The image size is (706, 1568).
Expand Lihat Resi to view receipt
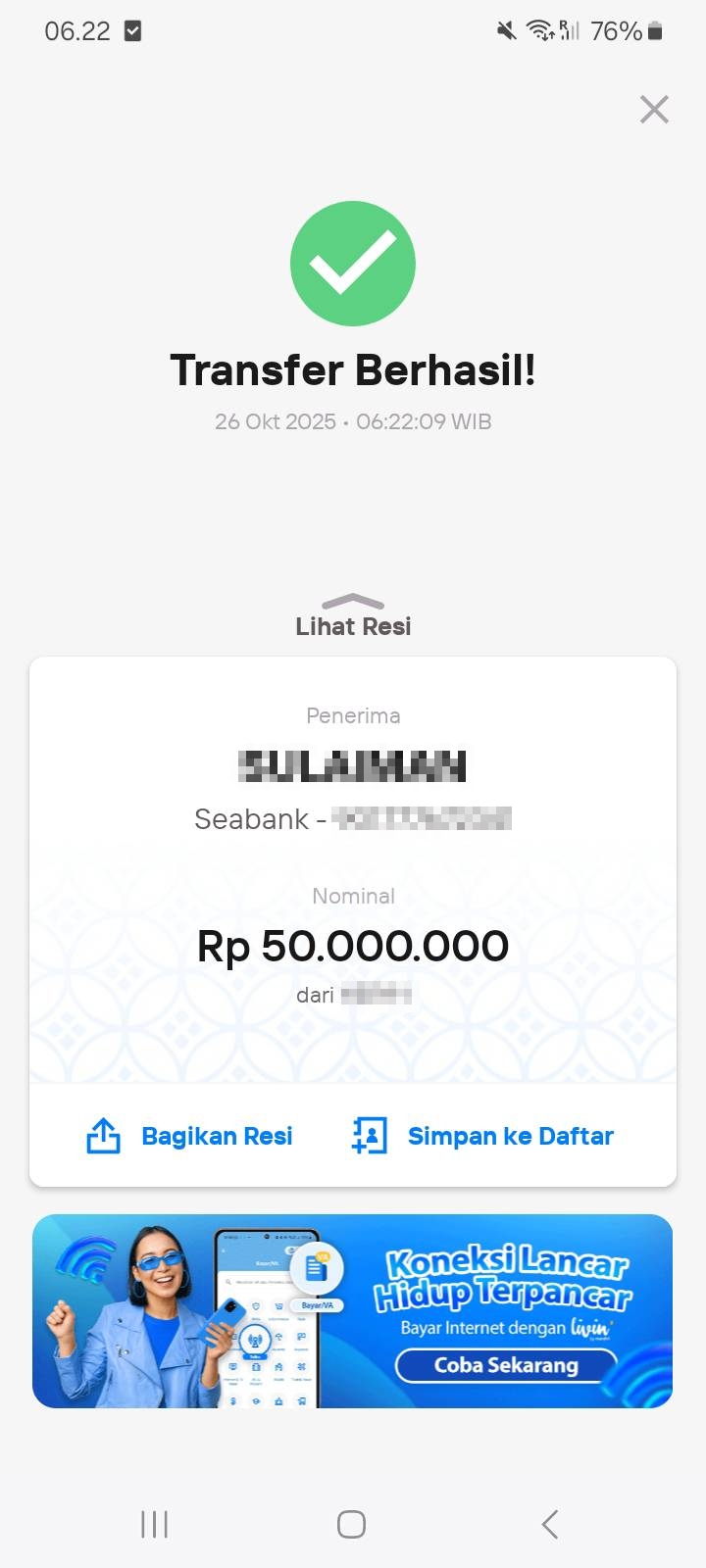pyautogui.click(x=353, y=616)
